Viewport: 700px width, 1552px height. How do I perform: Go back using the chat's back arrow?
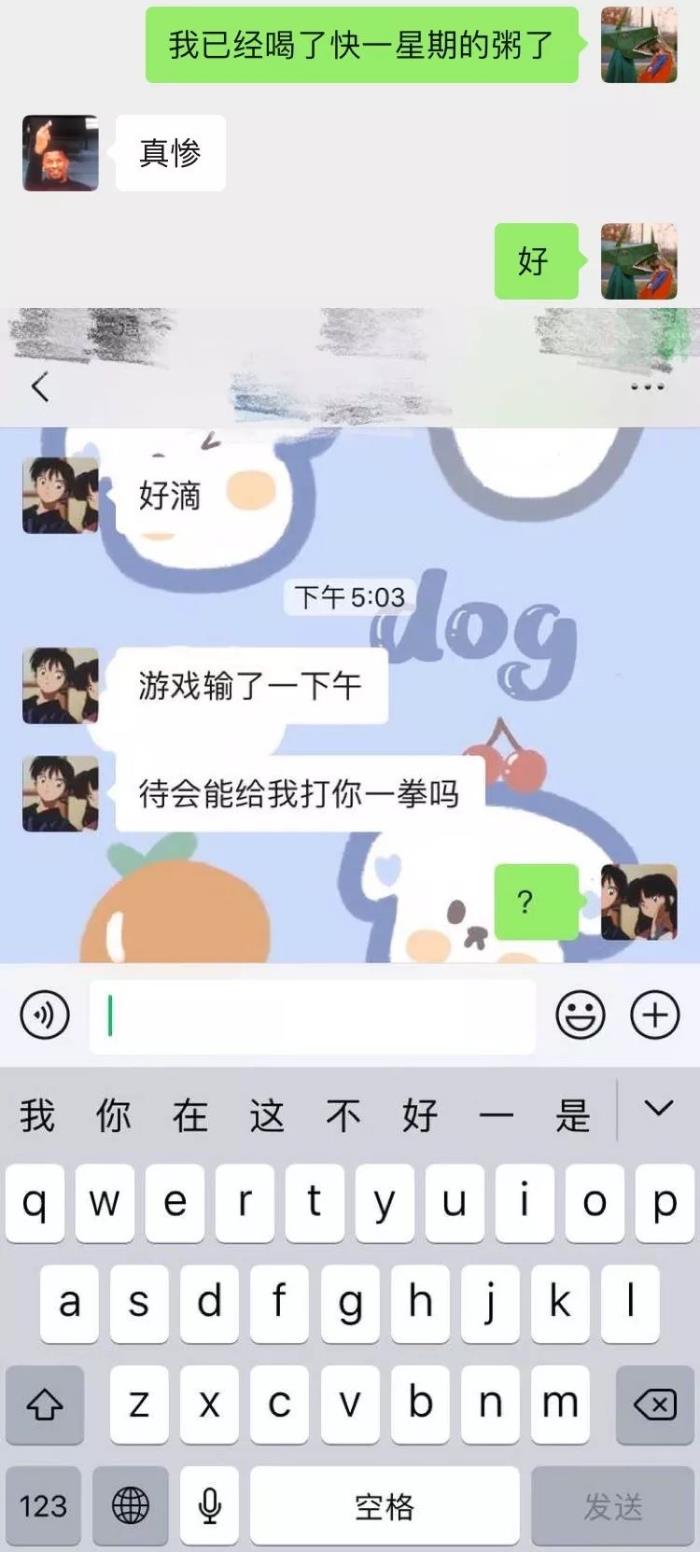[x=40, y=387]
